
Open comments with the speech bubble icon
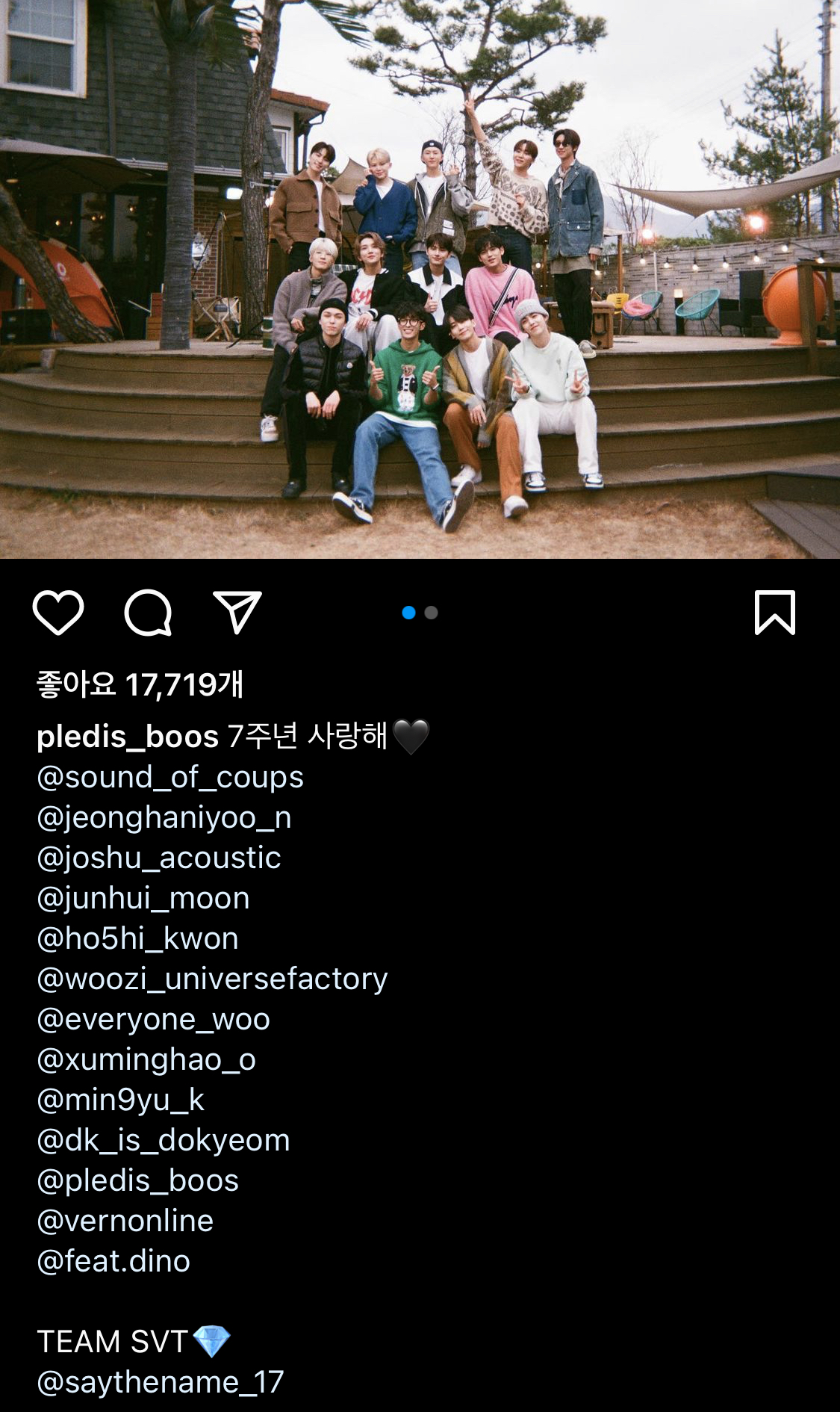click(x=148, y=613)
